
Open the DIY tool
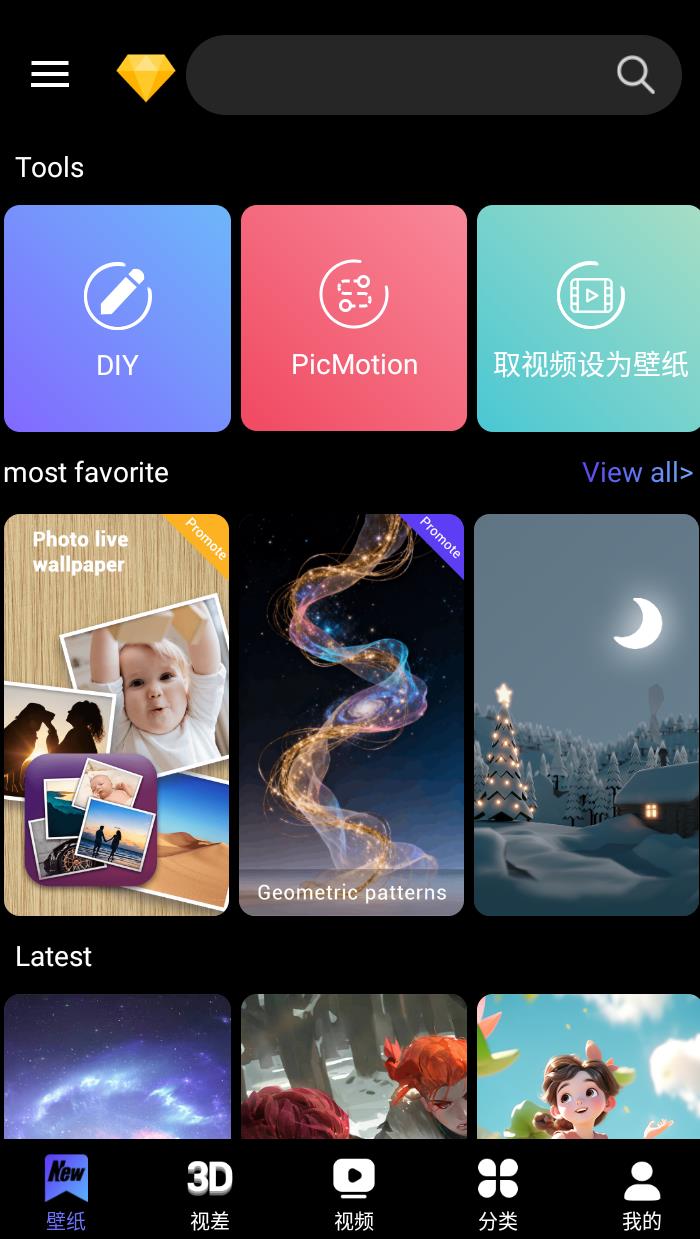117,318
